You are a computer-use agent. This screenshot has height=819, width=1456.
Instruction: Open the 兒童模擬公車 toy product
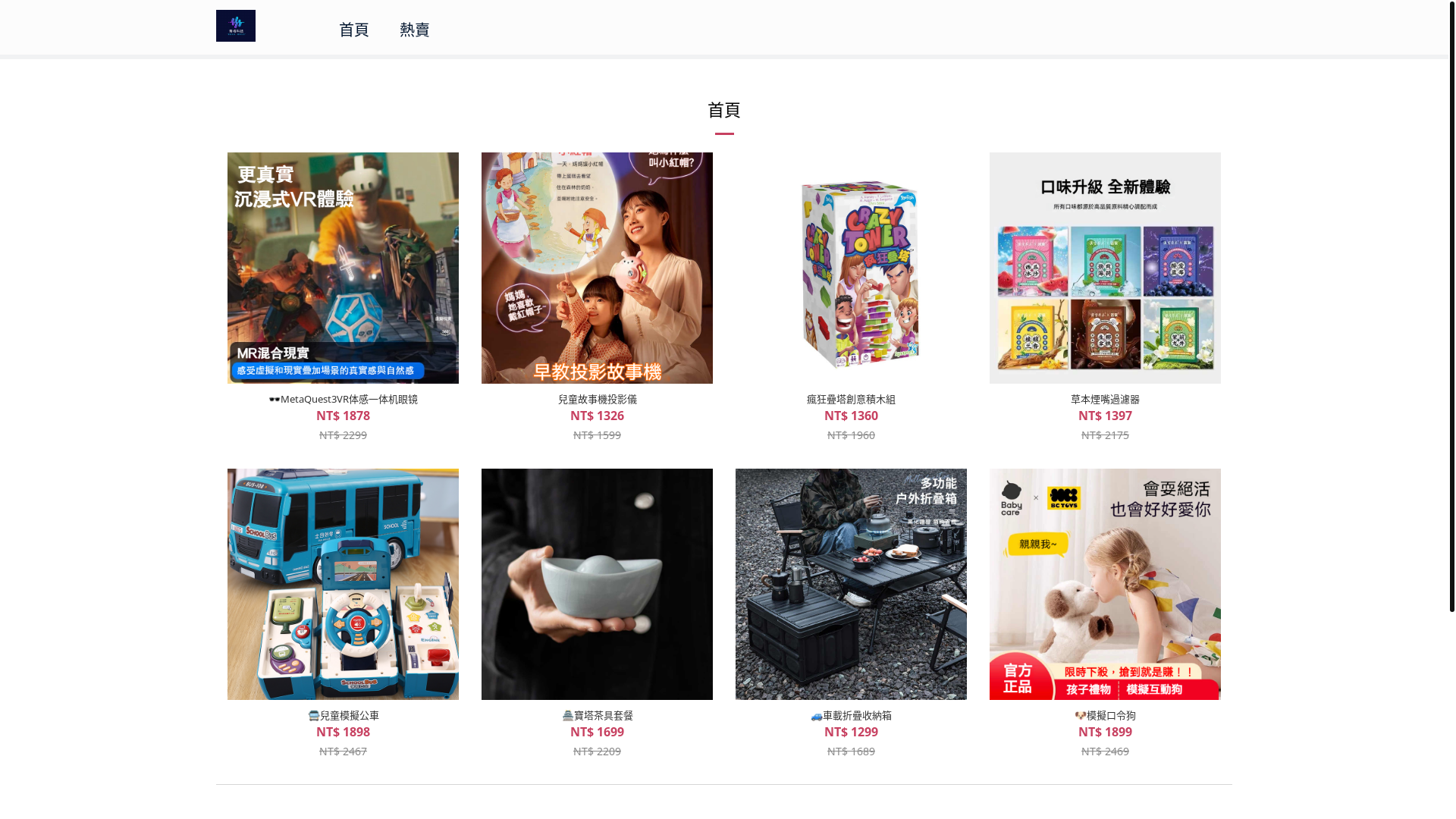(x=343, y=584)
